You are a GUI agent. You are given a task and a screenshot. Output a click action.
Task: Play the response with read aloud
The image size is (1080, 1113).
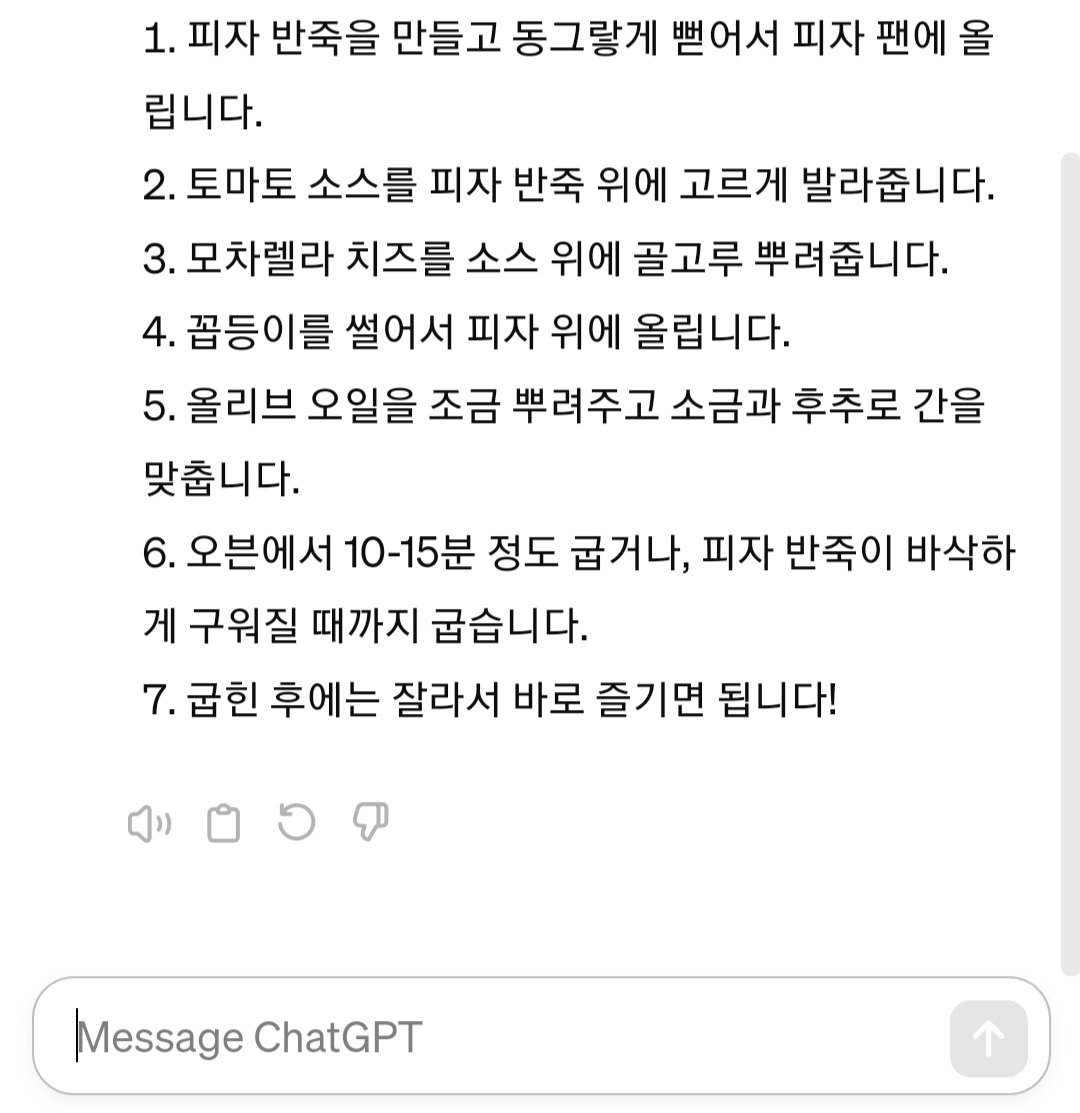pyautogui.click(x=149, y=824)
